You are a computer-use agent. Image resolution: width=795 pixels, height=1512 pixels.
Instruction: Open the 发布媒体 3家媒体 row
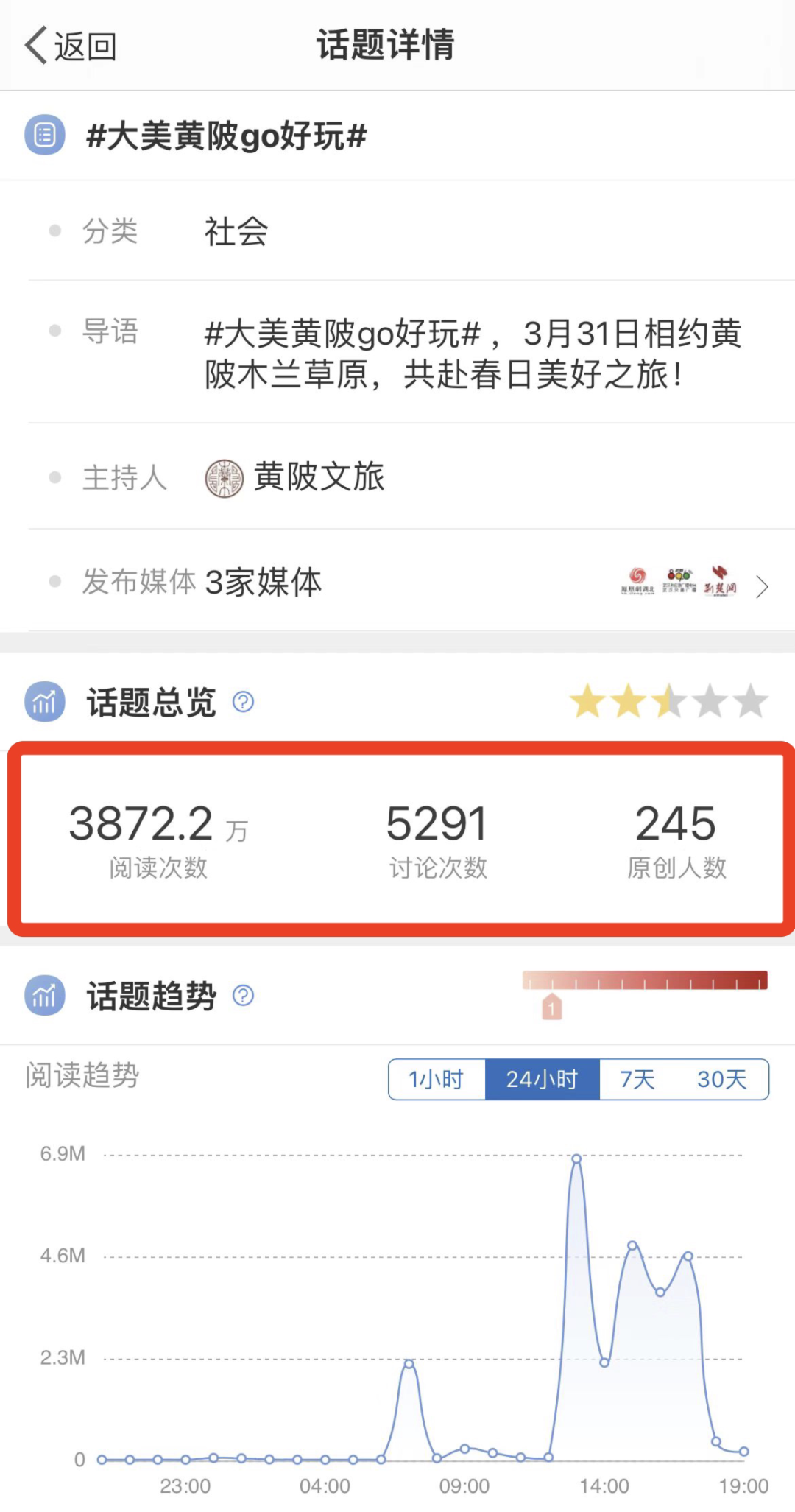397,583
